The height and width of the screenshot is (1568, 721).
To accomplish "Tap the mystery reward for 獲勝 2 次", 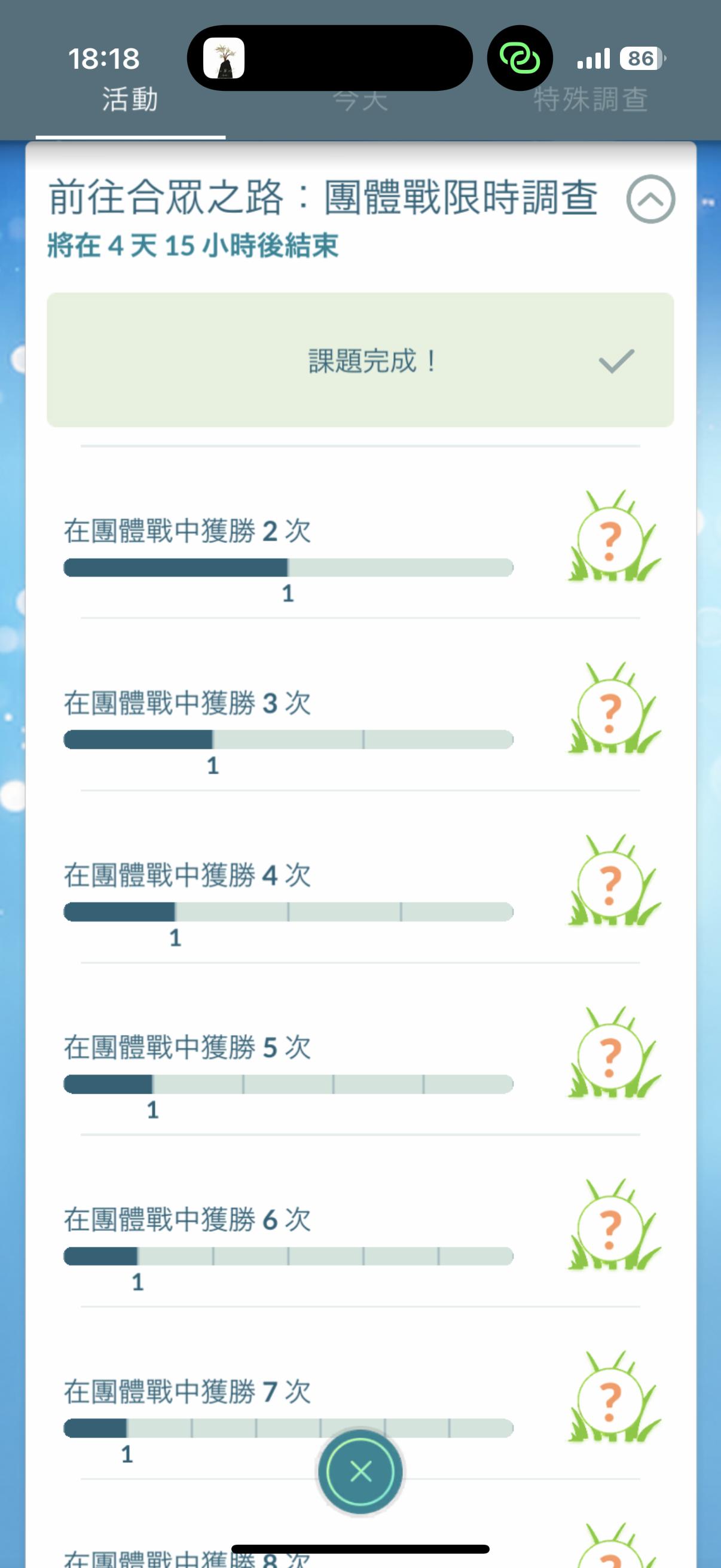I will click(612, 538).
